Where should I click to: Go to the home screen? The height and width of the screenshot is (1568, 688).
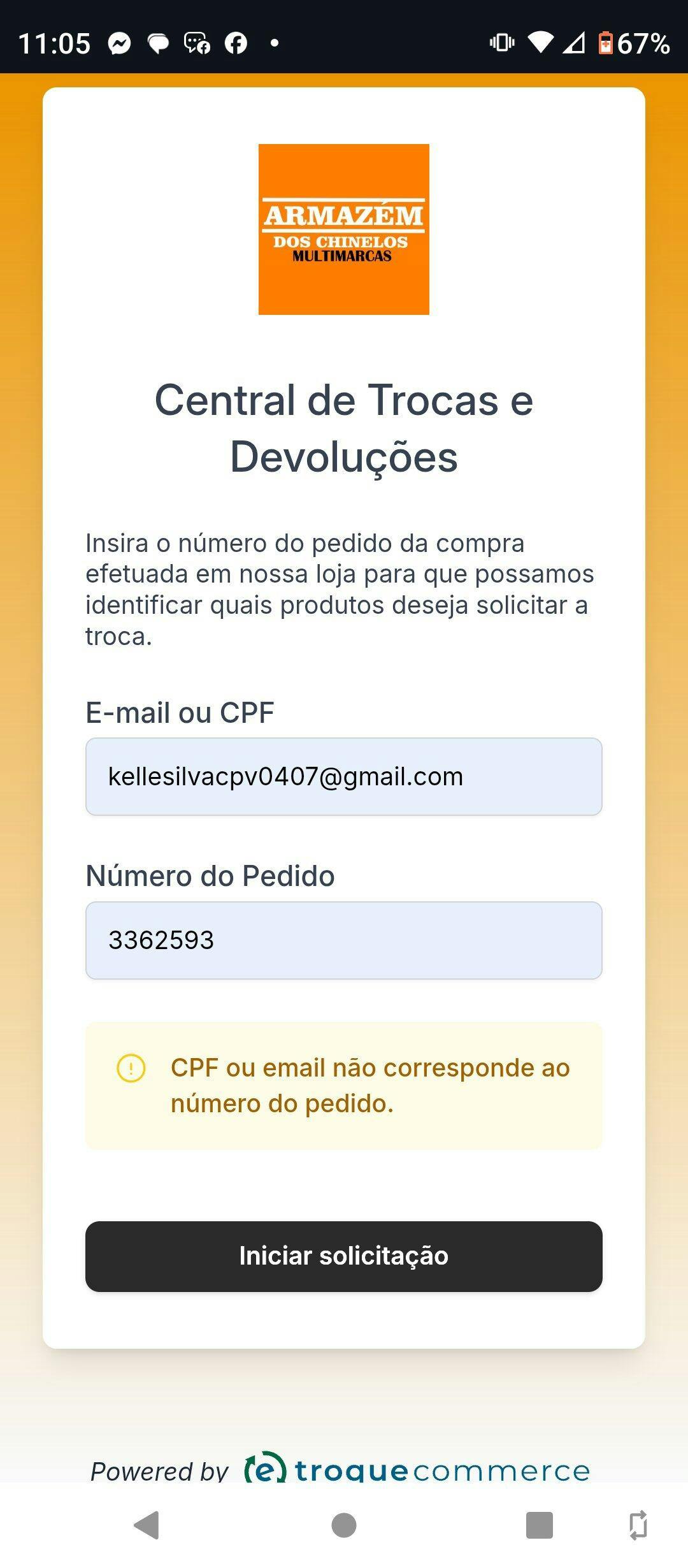pos(344,1525)
